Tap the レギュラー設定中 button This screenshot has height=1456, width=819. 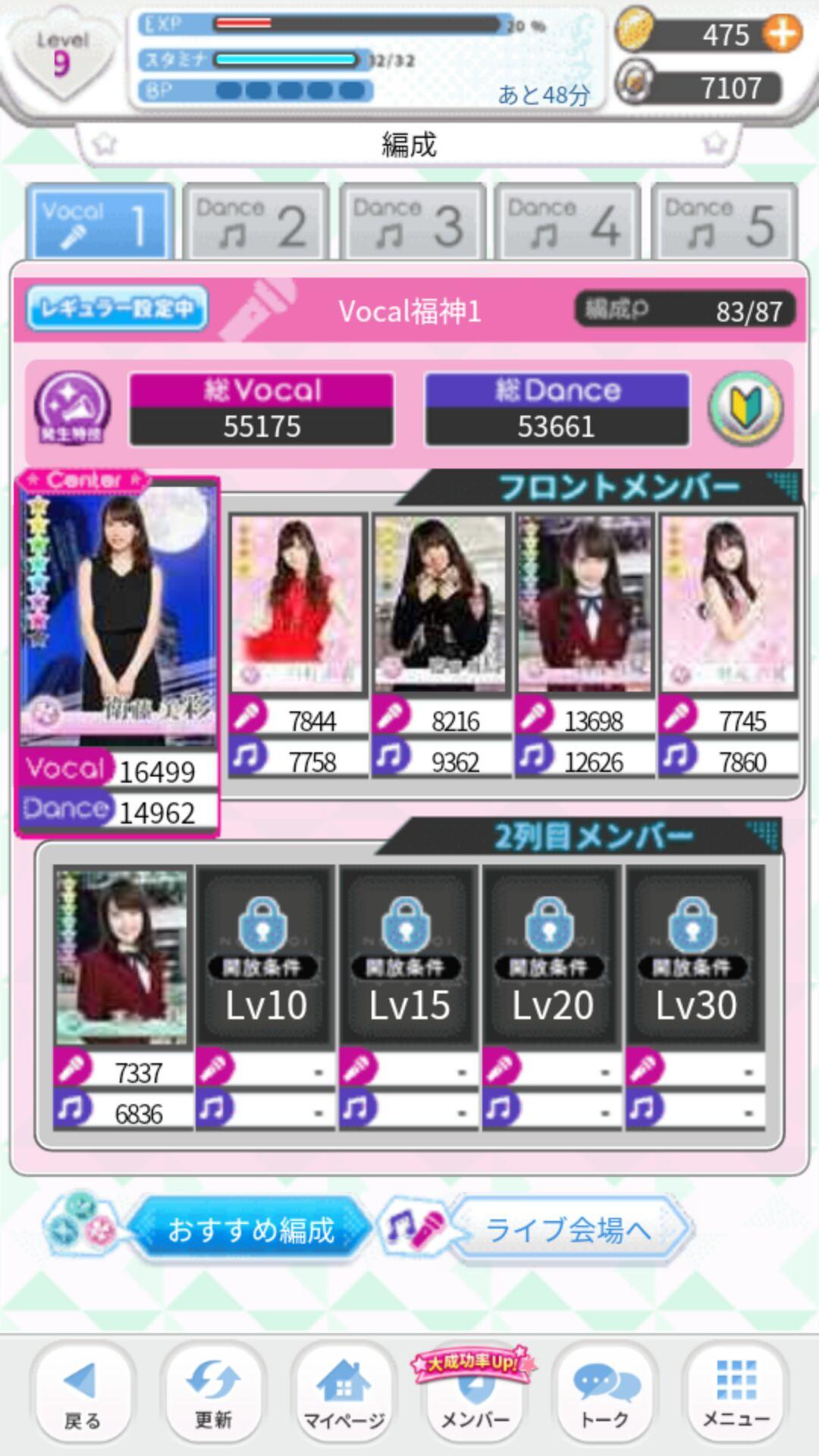coord(117,309)
